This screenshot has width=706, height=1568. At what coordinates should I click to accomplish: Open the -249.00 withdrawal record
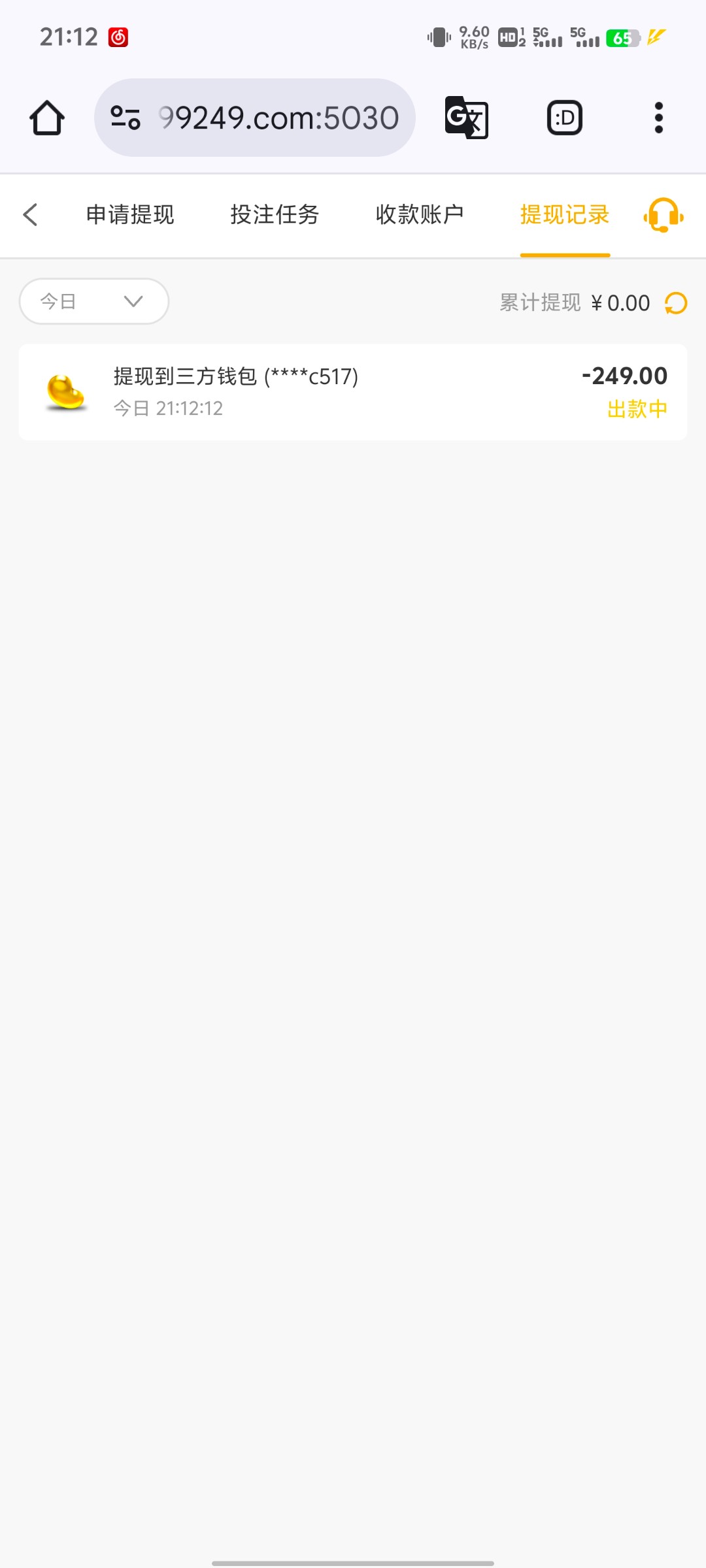pos(353,392)
